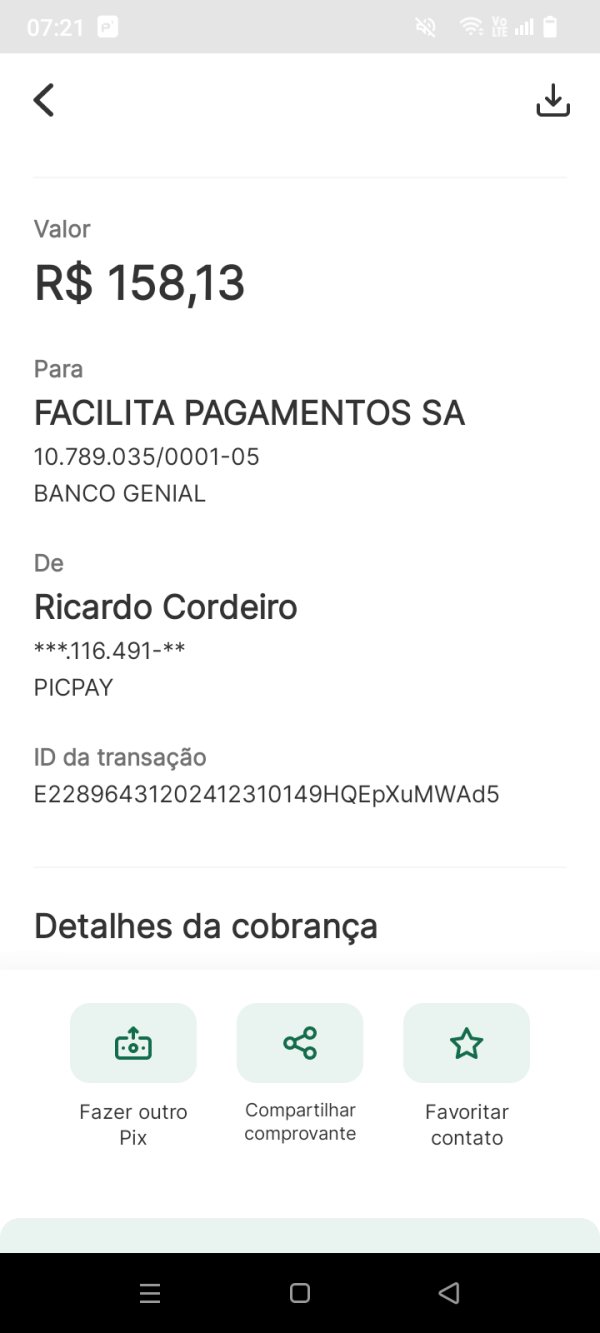Share receipt via Compartilhar comprovante
Screen dimensions: 600x1333
(x=300, y=1043)
